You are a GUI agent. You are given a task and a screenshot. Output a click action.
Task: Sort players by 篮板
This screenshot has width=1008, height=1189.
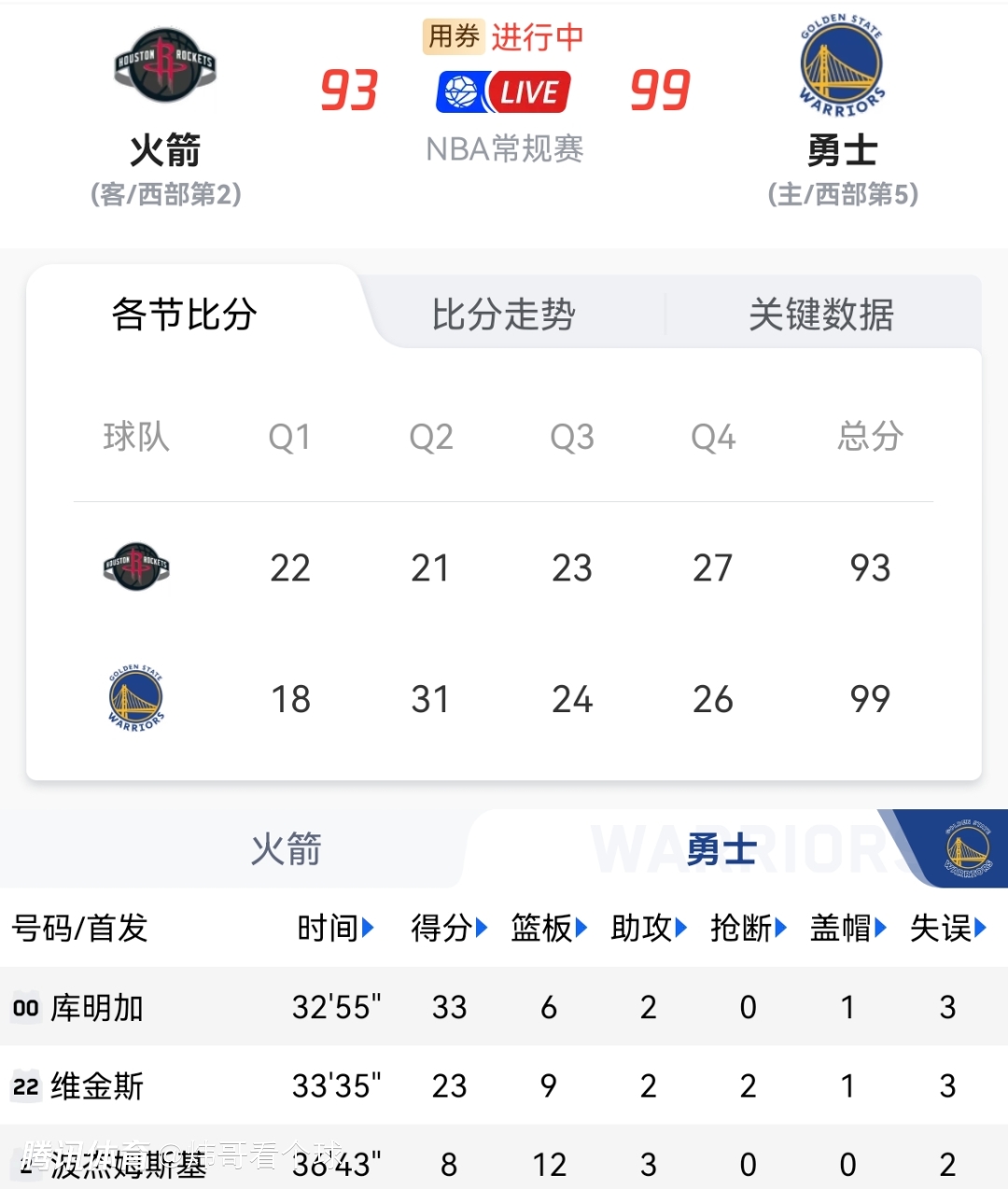pos(549,928)
